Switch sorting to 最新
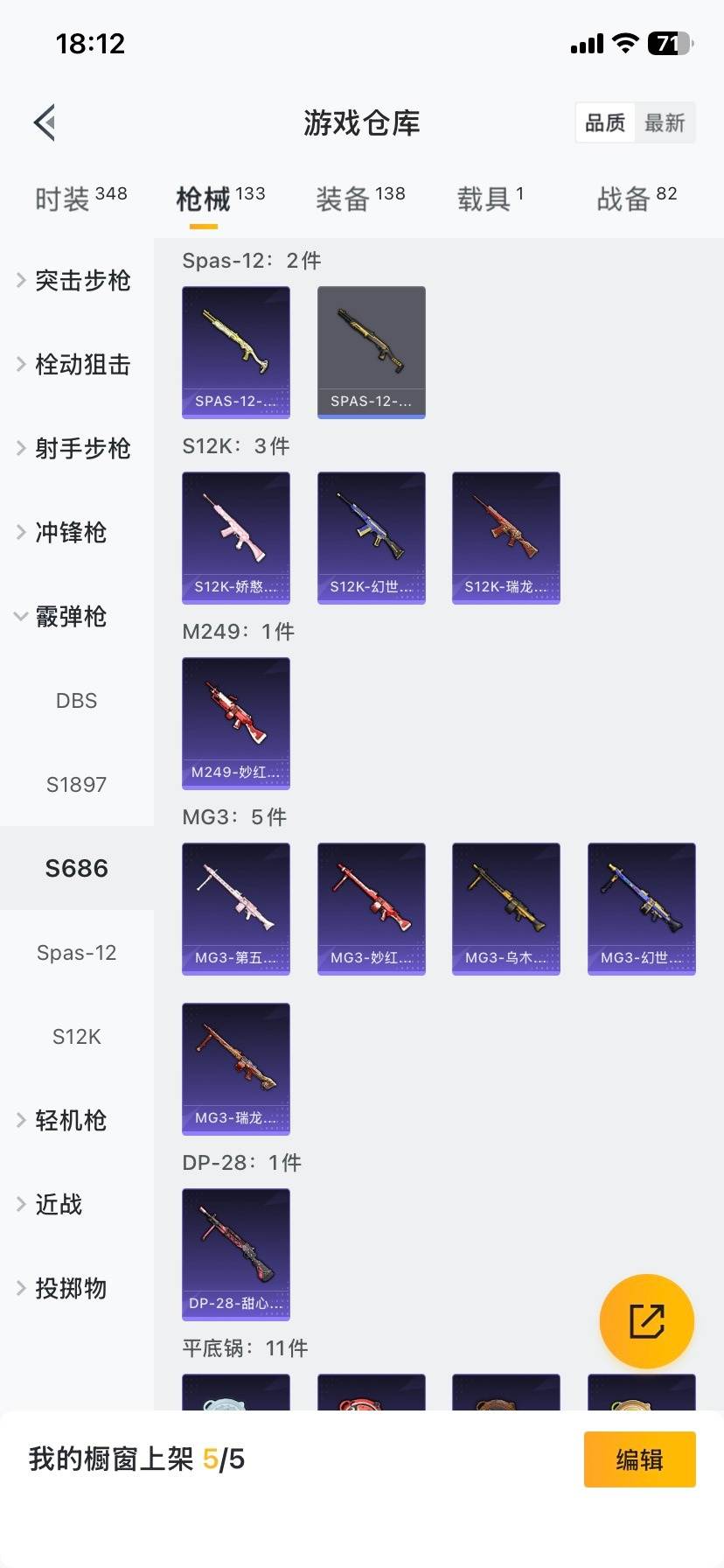Image resolution: width=724 pixels, height=1568 pixels. 665,122
